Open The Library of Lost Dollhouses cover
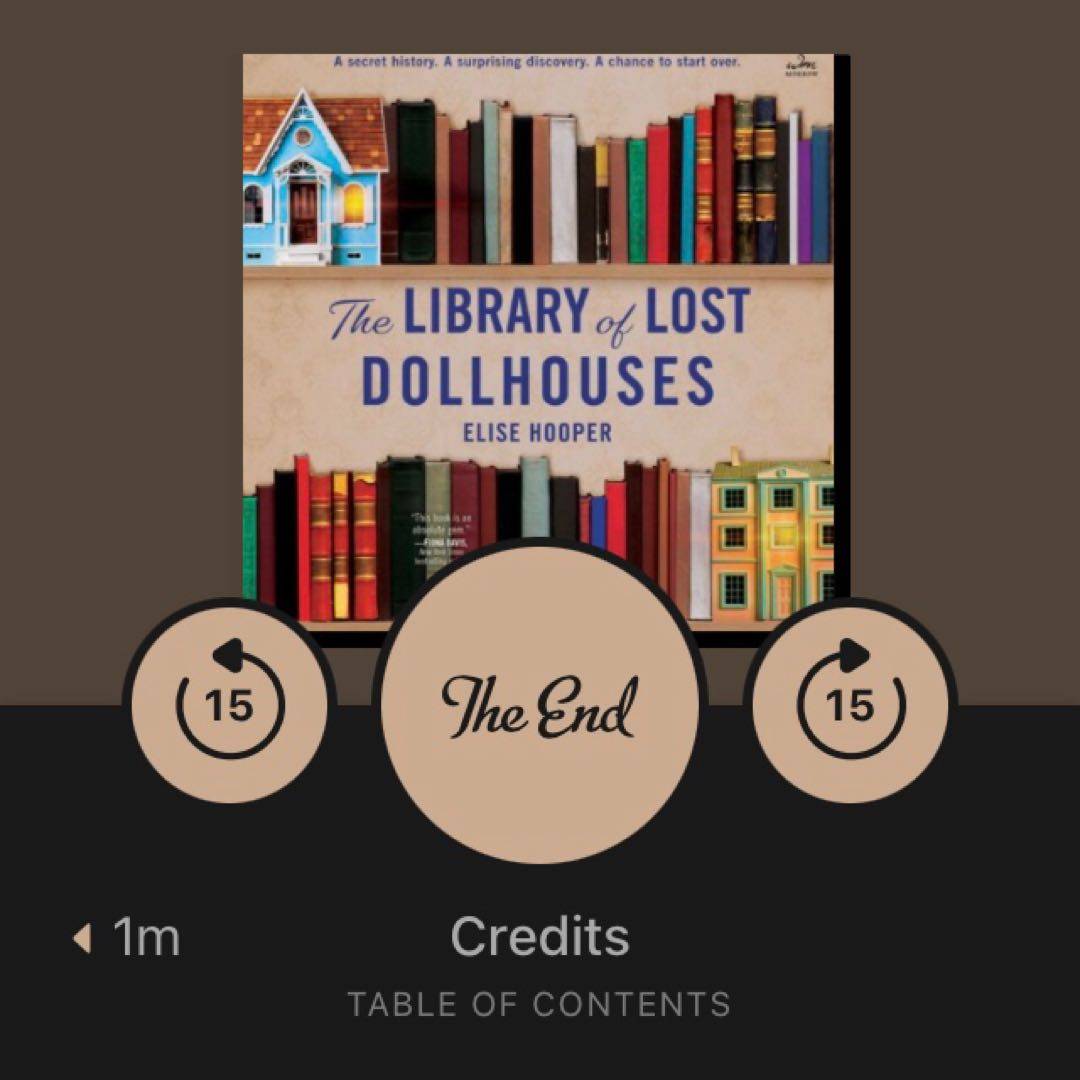 tap(540, 330)
